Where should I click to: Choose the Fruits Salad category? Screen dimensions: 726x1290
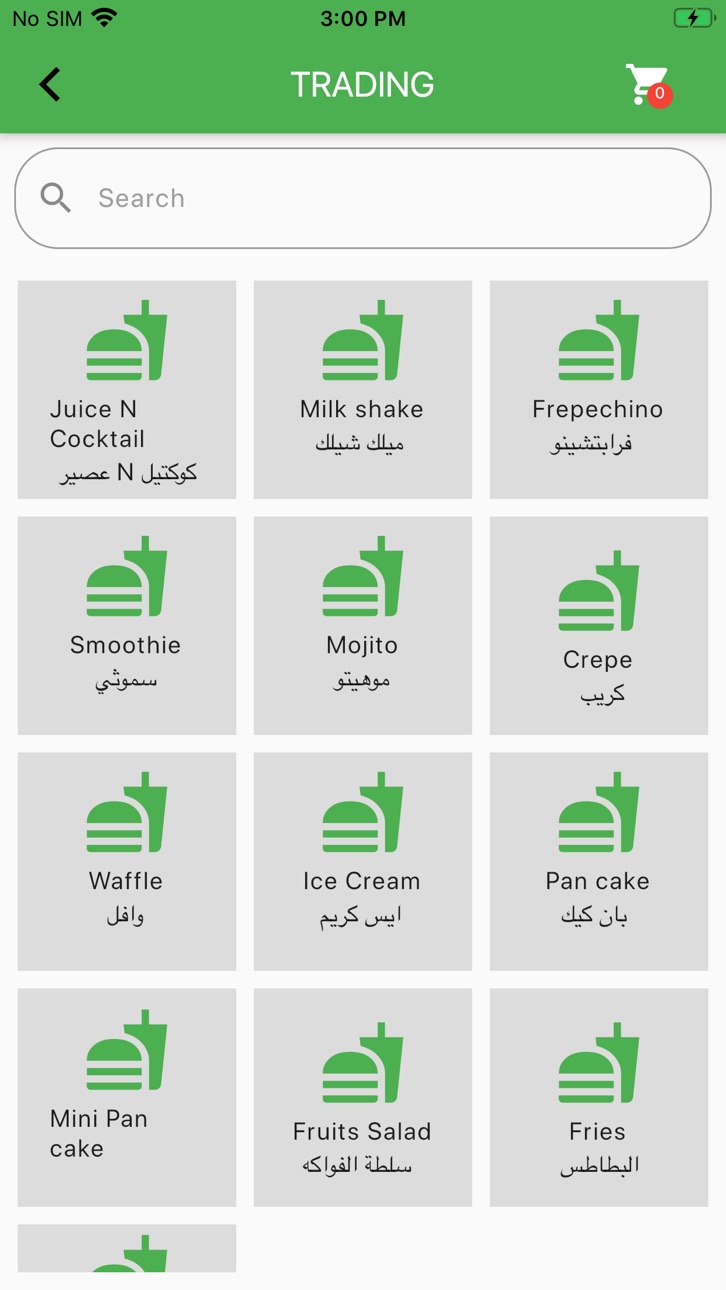363,1098
